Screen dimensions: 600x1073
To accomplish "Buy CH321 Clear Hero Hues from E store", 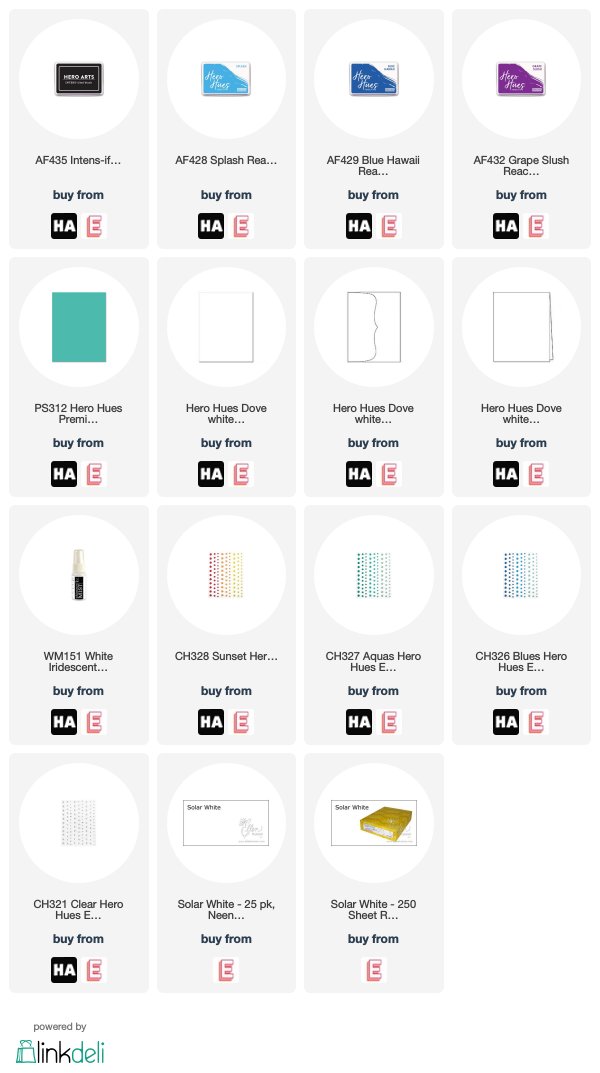I will click(x=94, y=970).
